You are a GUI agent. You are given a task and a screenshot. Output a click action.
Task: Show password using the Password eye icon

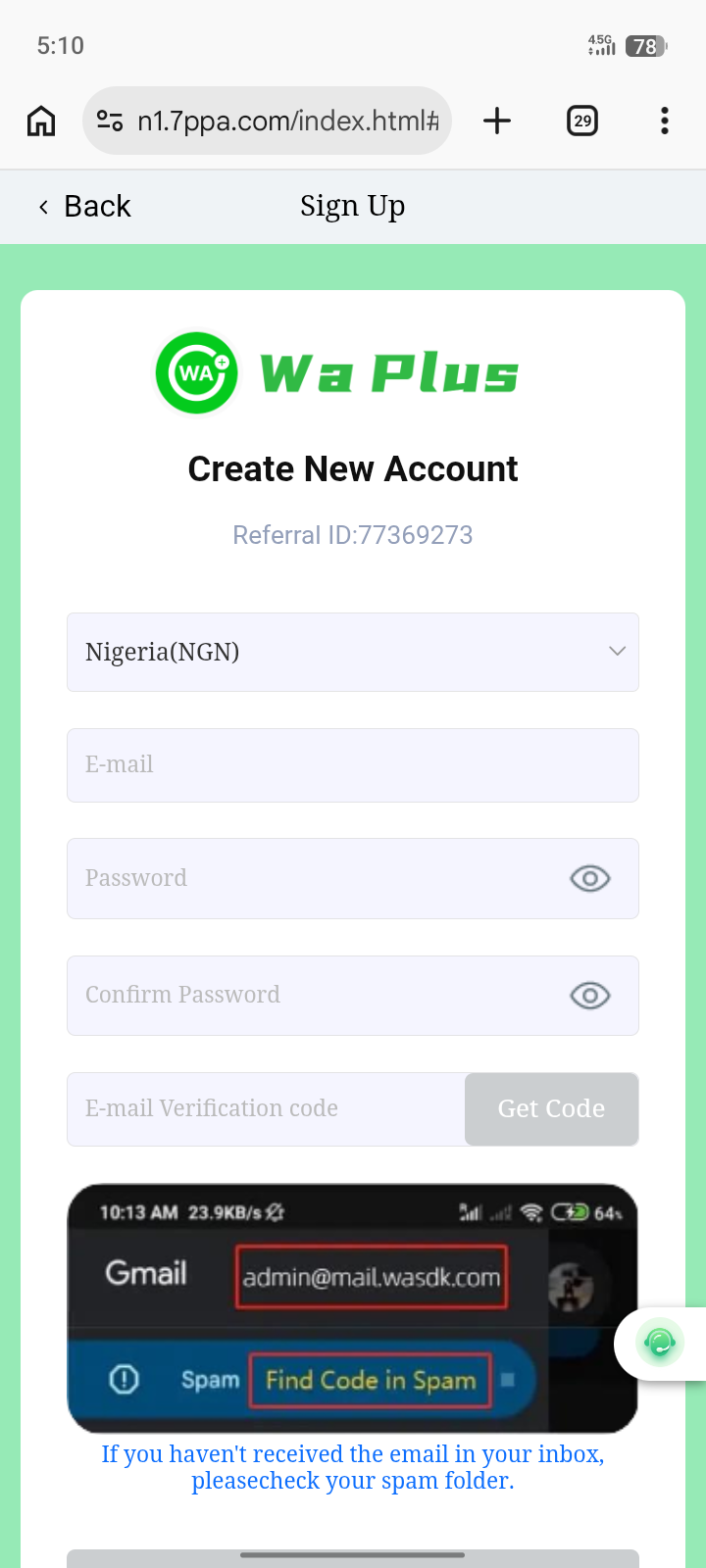(x=589, y=879)
